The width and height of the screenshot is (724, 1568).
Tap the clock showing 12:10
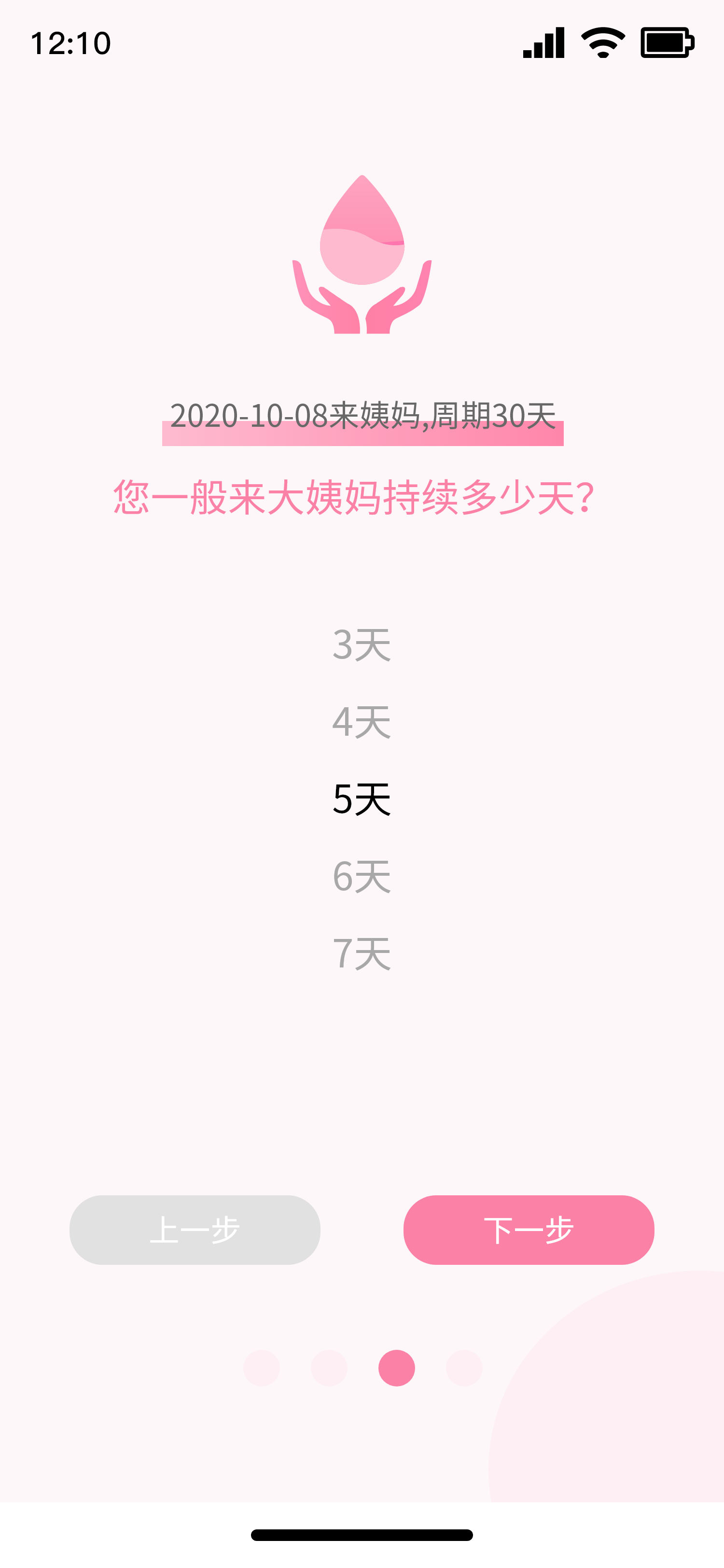[71, 42]
